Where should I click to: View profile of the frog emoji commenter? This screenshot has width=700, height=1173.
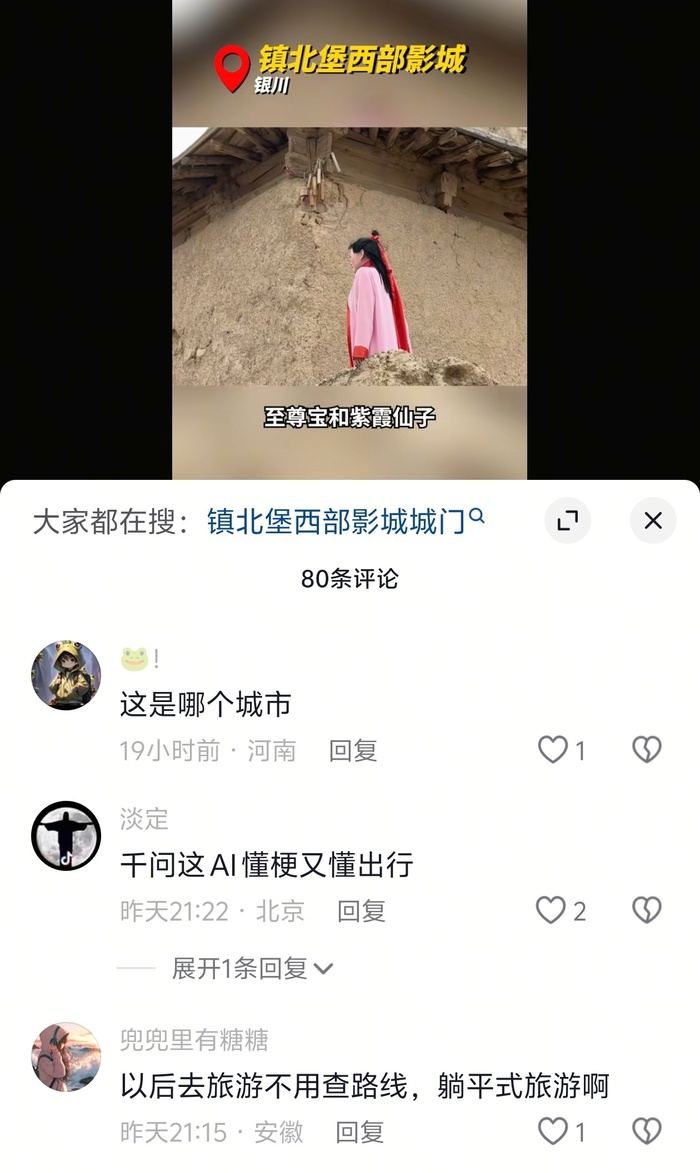[x=66, y=675]
